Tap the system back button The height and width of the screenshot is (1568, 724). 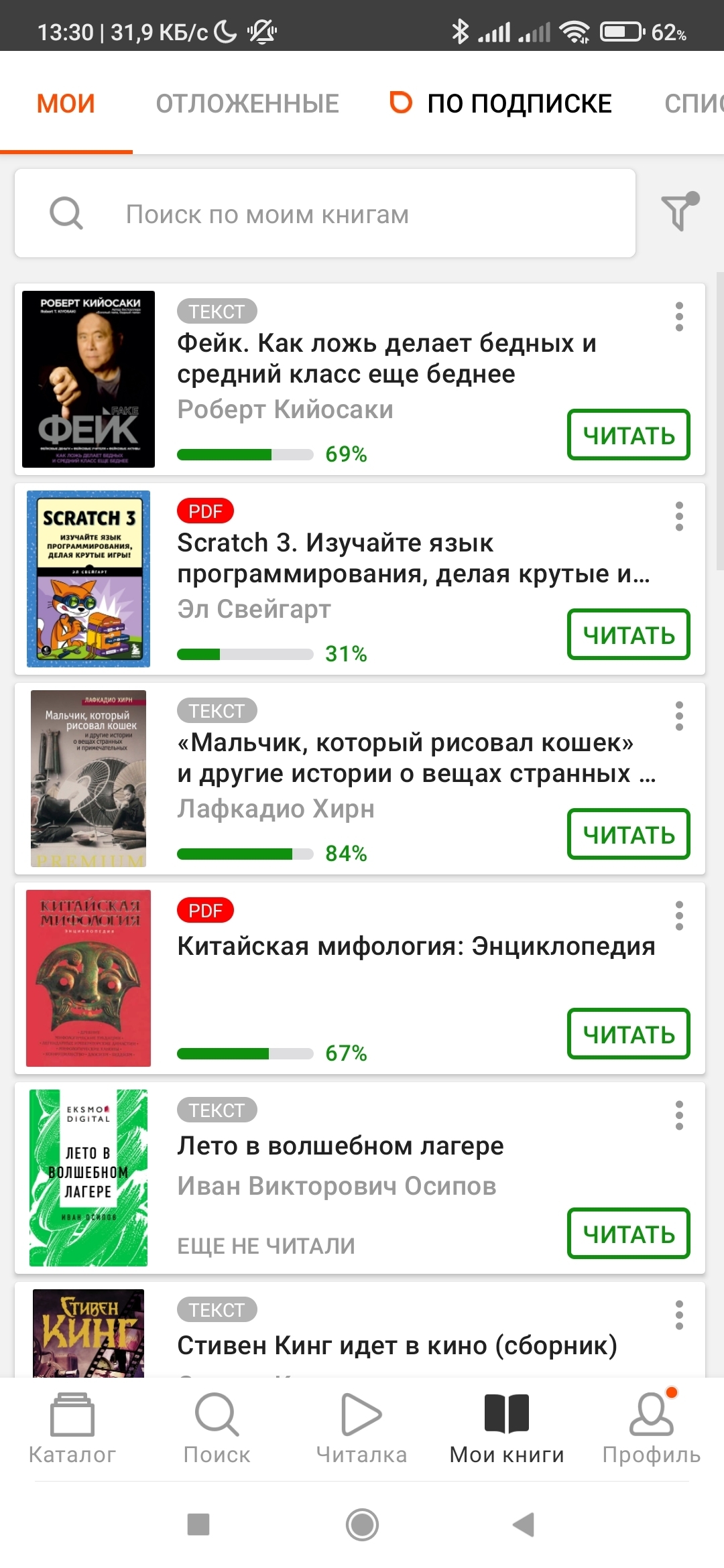524,1524
